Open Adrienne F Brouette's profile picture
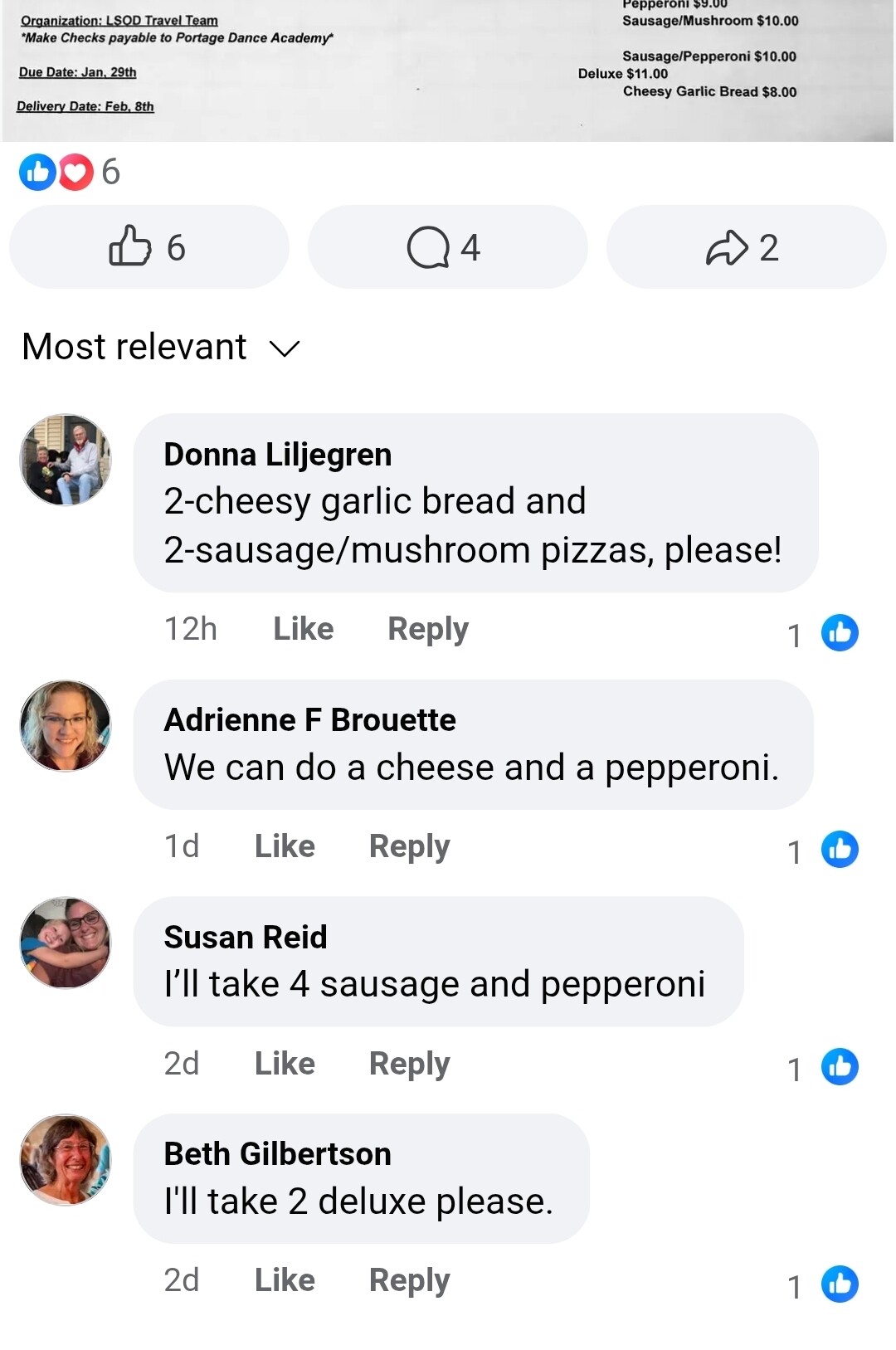The height and width of the screenshot is (1350, 896). point(66,726)
